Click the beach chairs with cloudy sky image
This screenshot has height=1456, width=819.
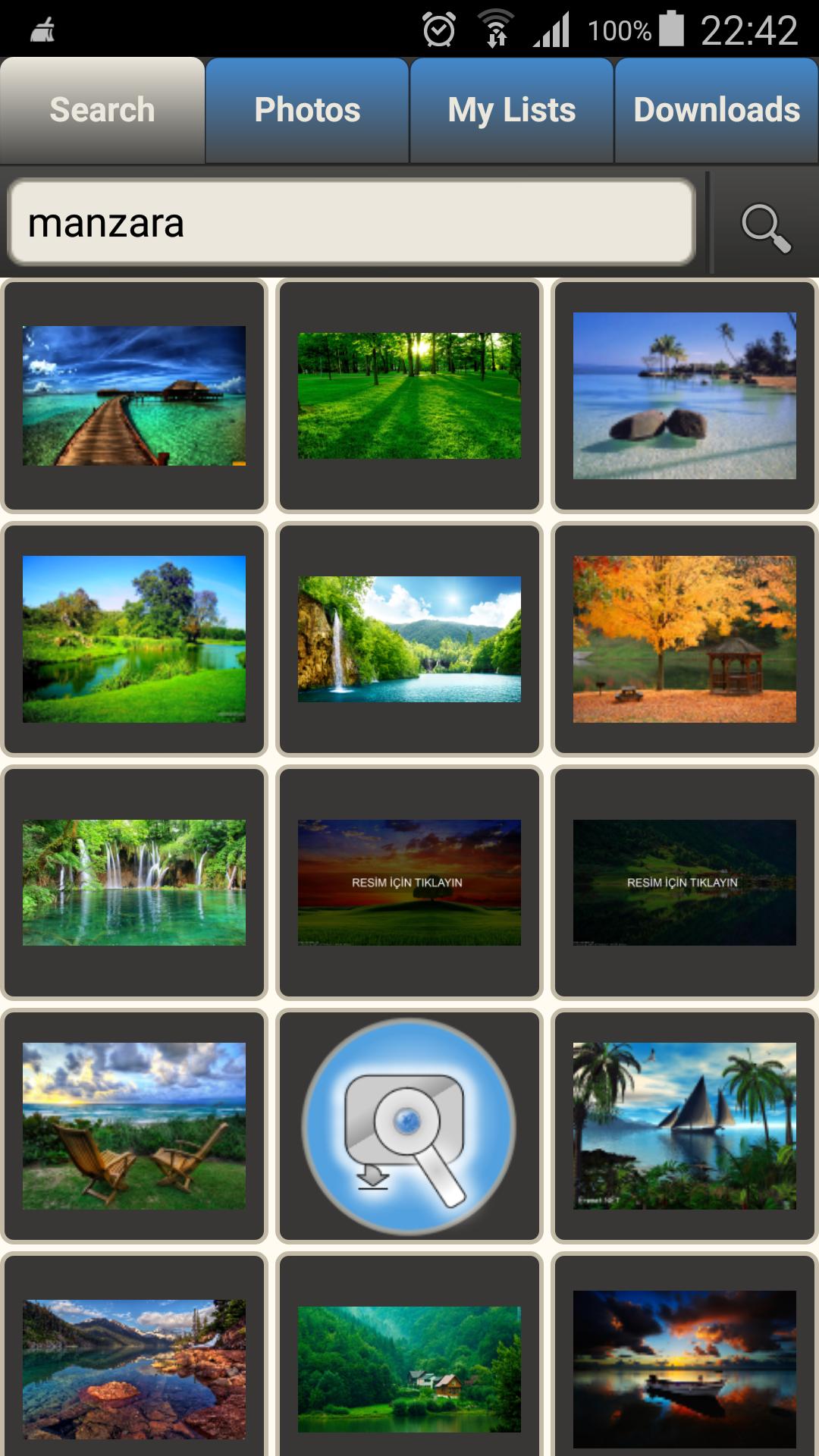[x=135, y=1122]
